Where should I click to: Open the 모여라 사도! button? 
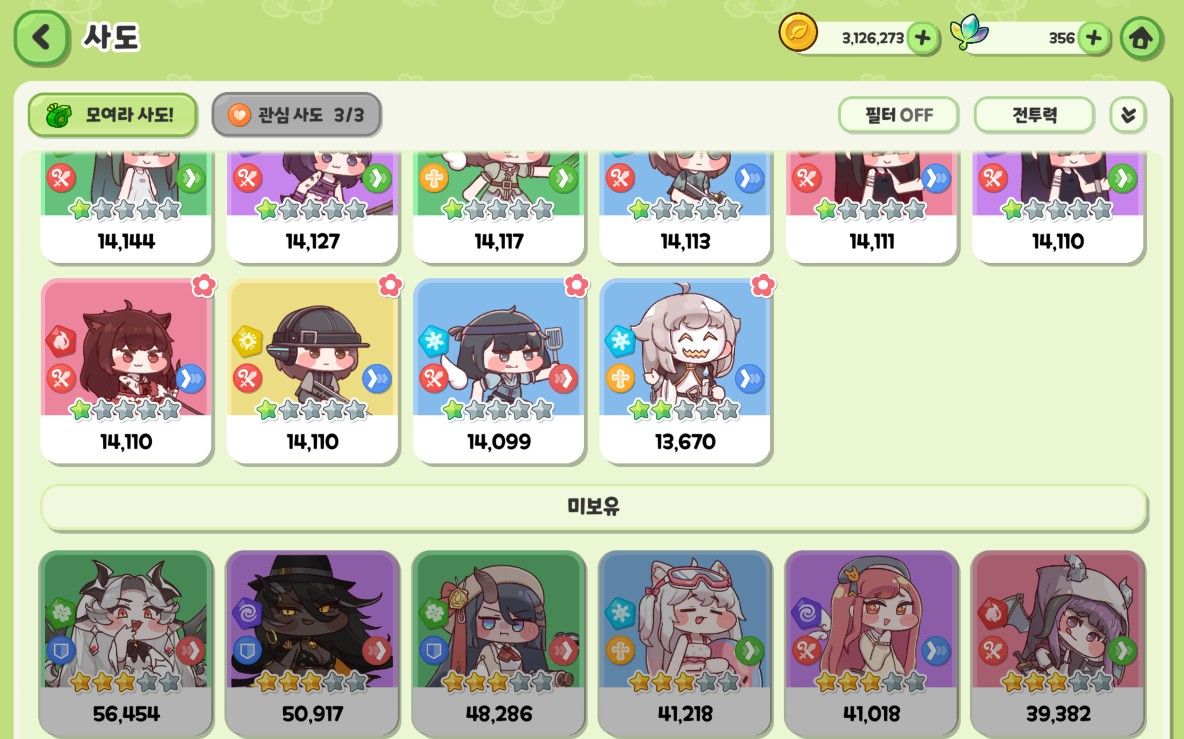coord(112,115)
